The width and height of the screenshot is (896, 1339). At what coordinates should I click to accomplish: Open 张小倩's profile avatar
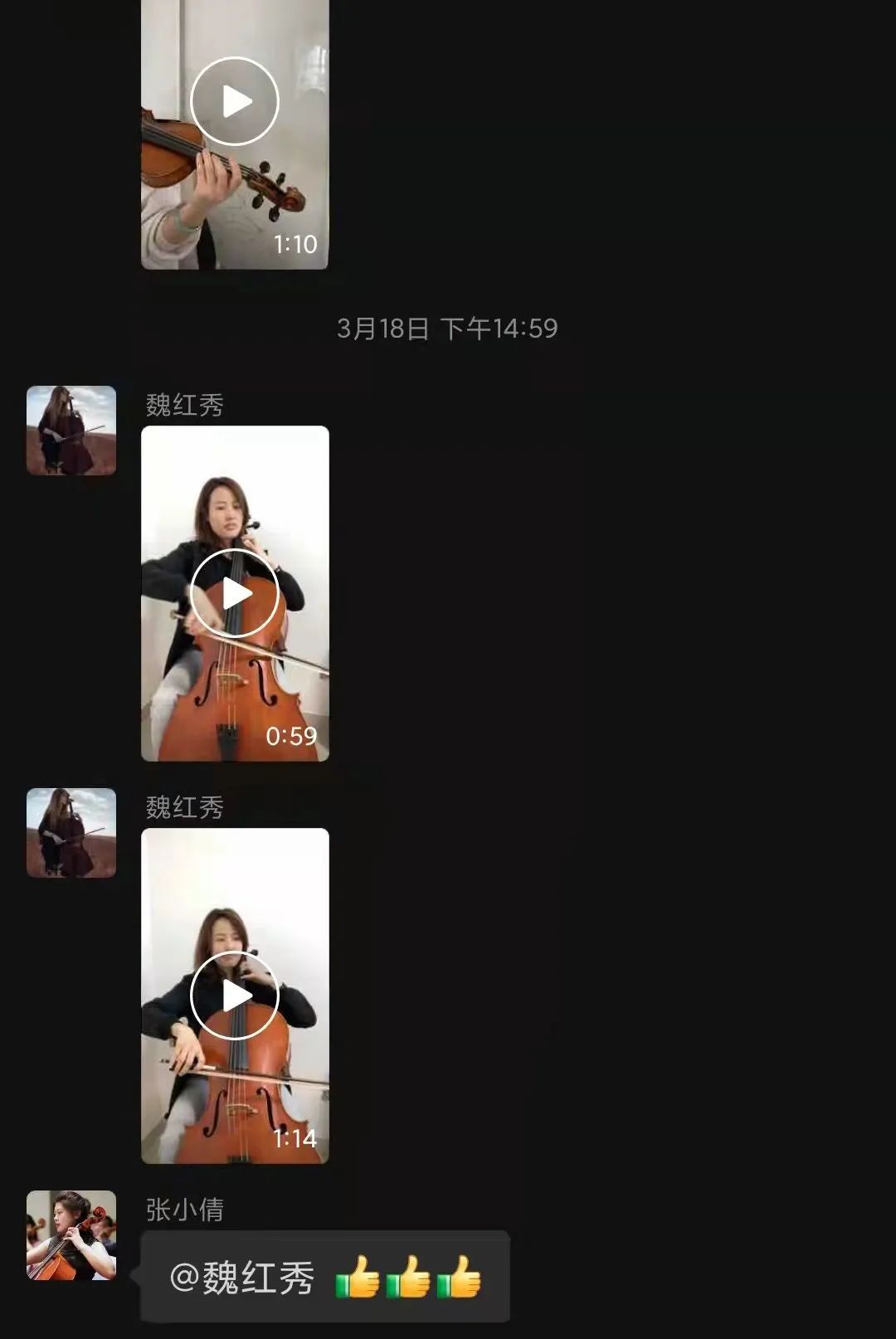coord(71,1235)
